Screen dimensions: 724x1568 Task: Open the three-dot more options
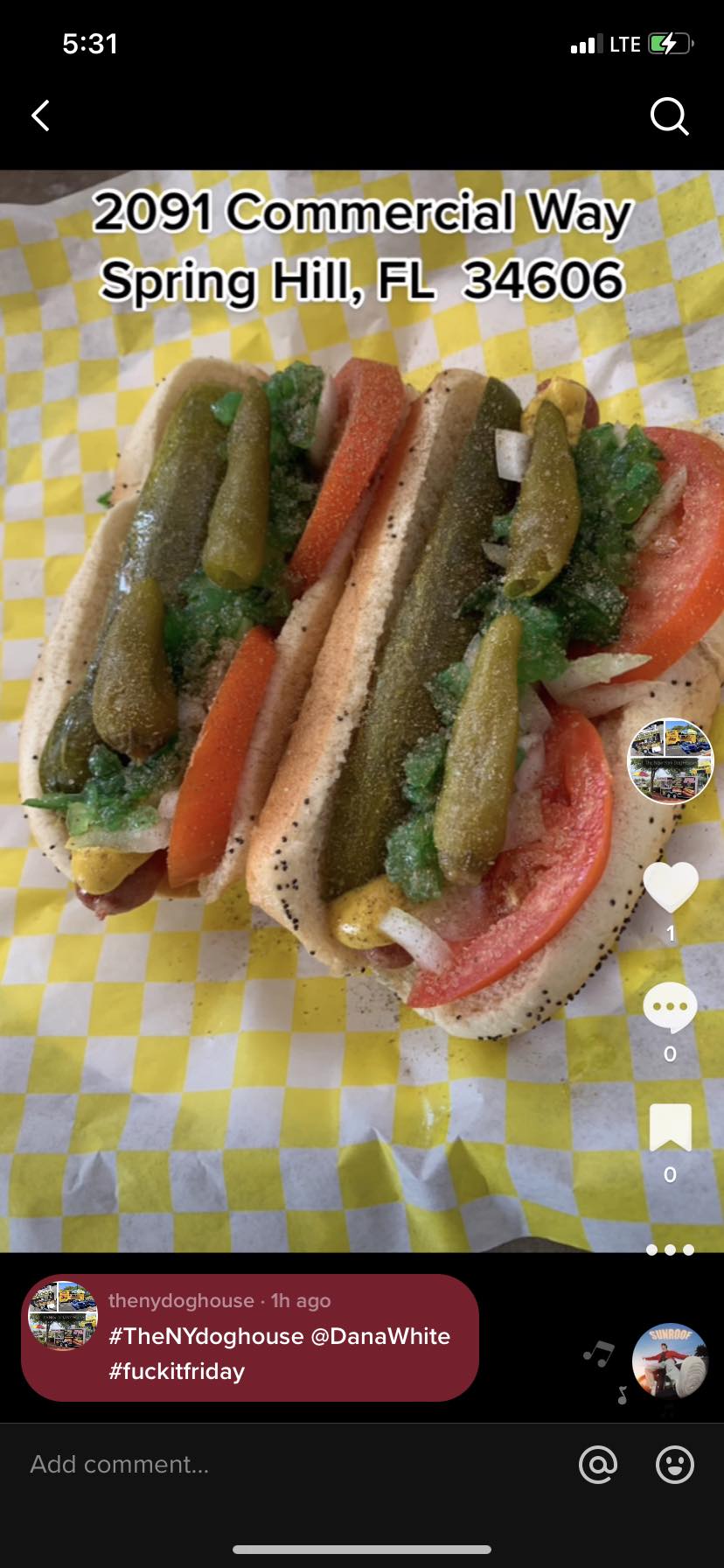click(670, 1249)
